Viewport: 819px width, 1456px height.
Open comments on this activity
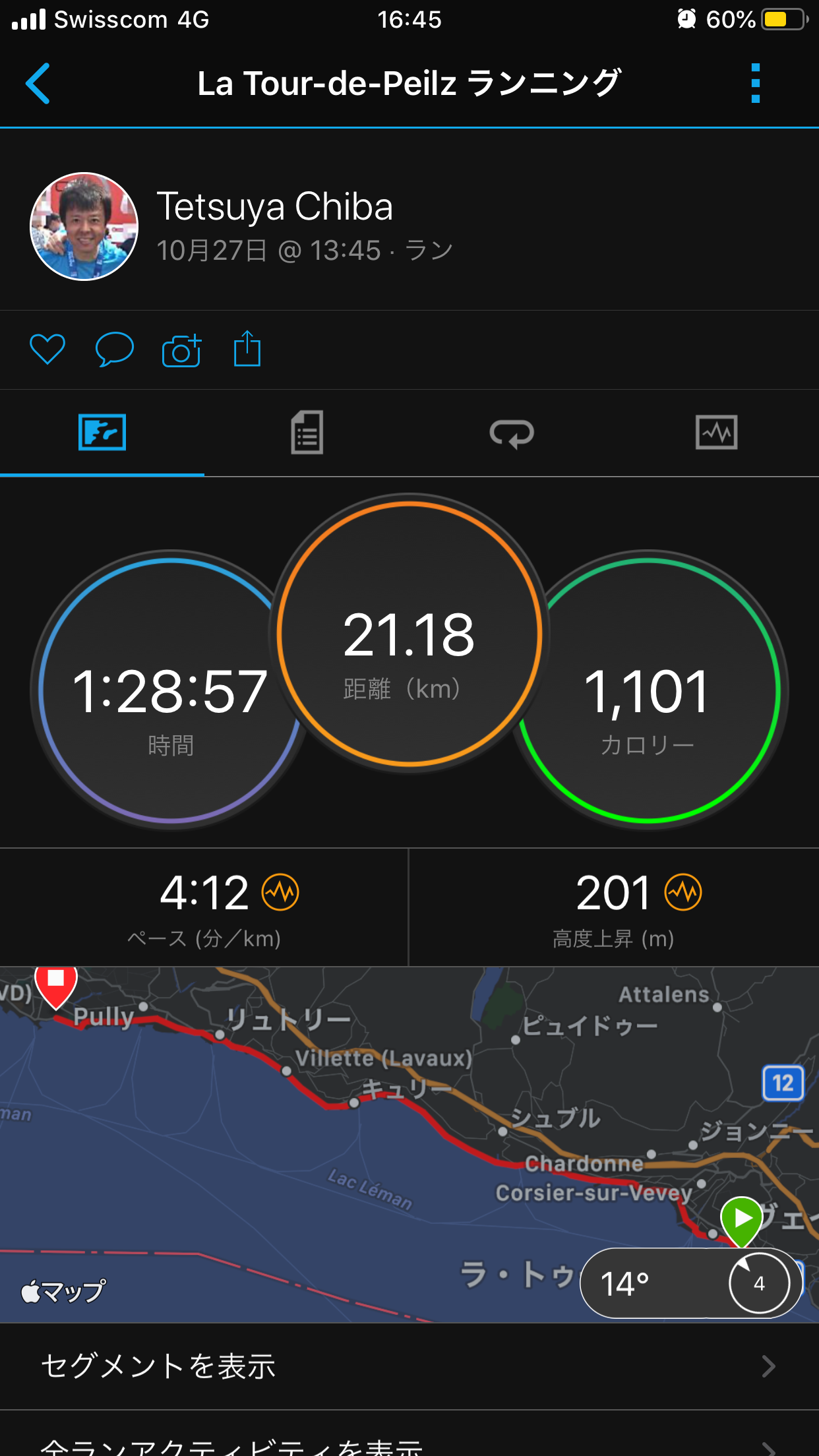(x=114, y=349)
